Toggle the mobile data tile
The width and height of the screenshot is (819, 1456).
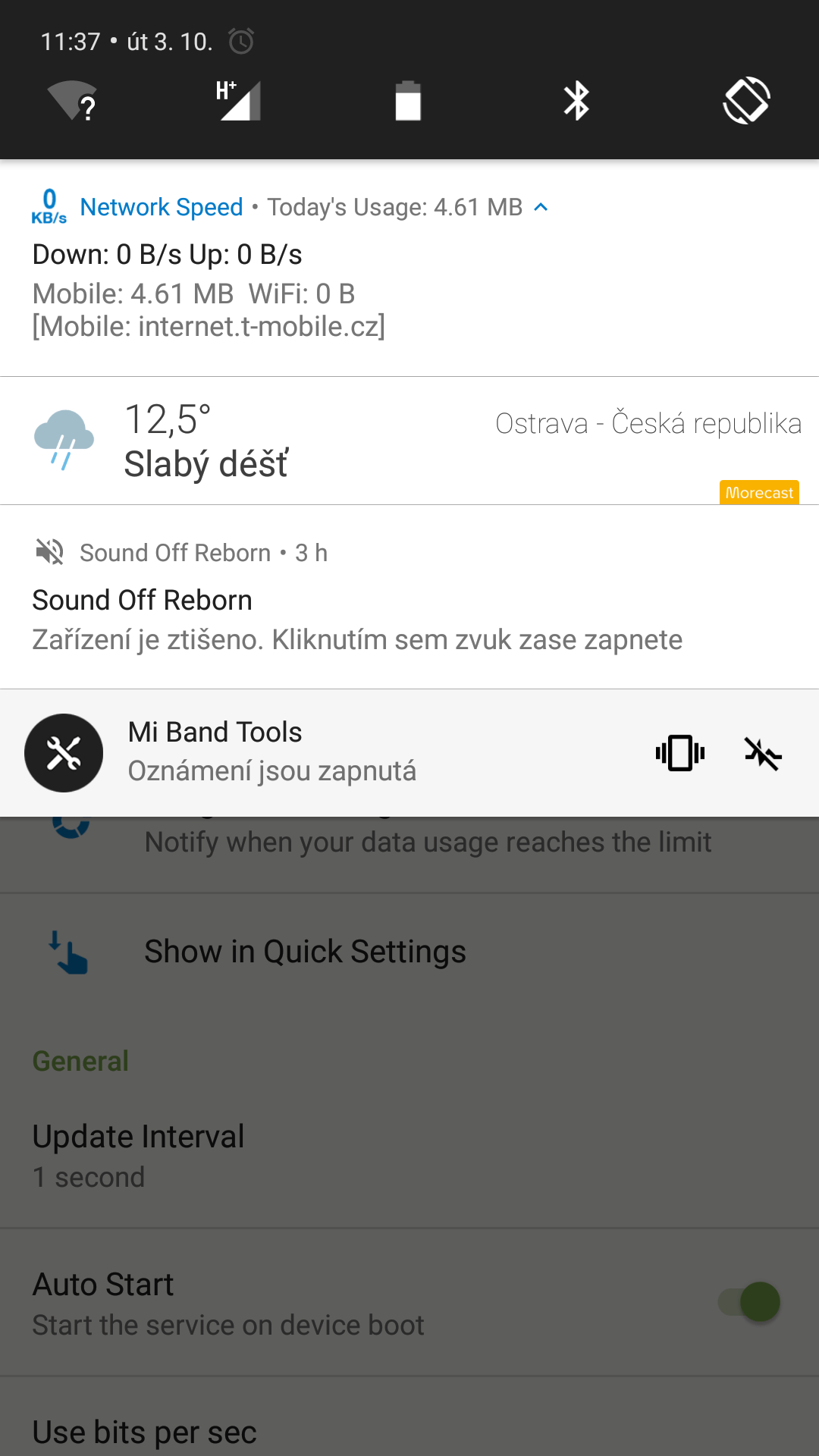239,101
